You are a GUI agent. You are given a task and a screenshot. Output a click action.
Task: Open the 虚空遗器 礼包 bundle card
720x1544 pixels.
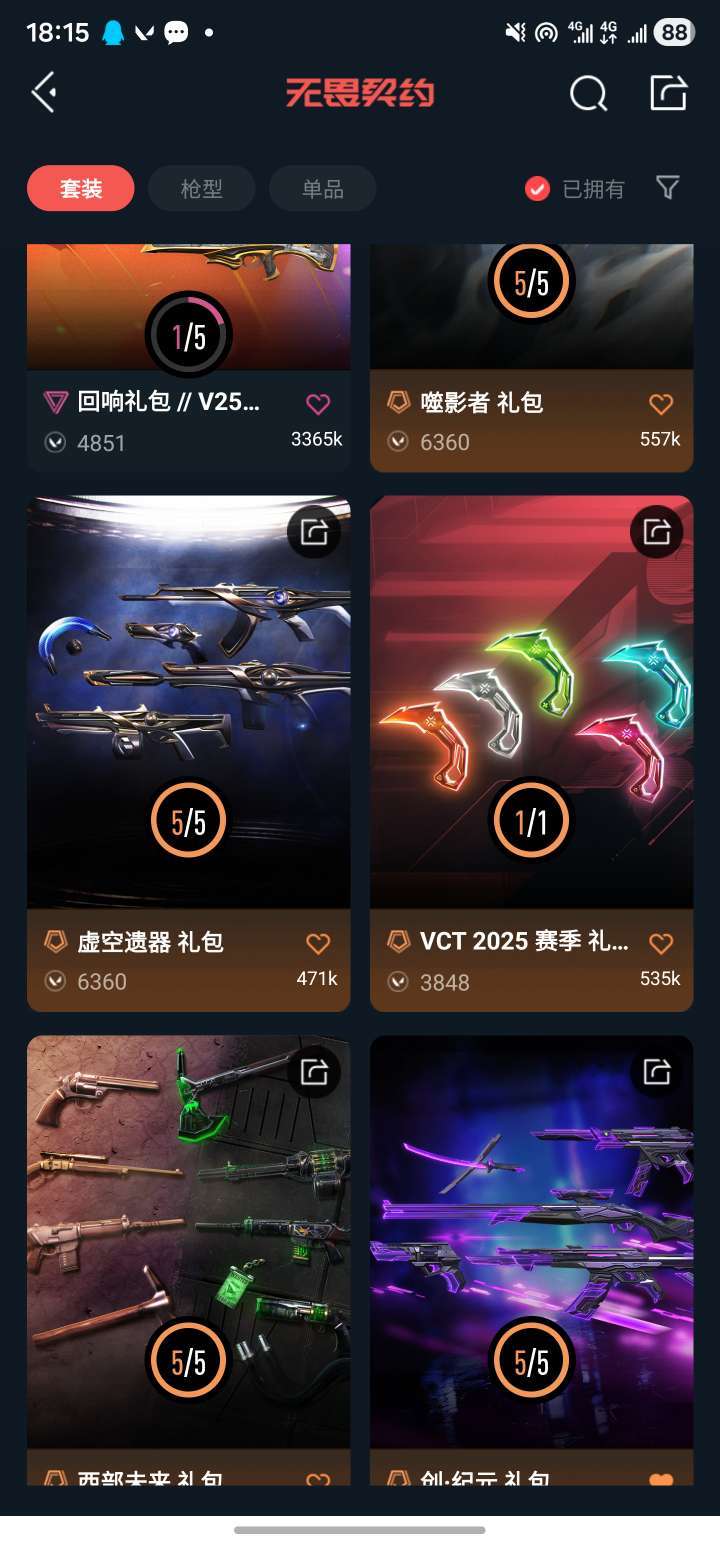(188, 720)
